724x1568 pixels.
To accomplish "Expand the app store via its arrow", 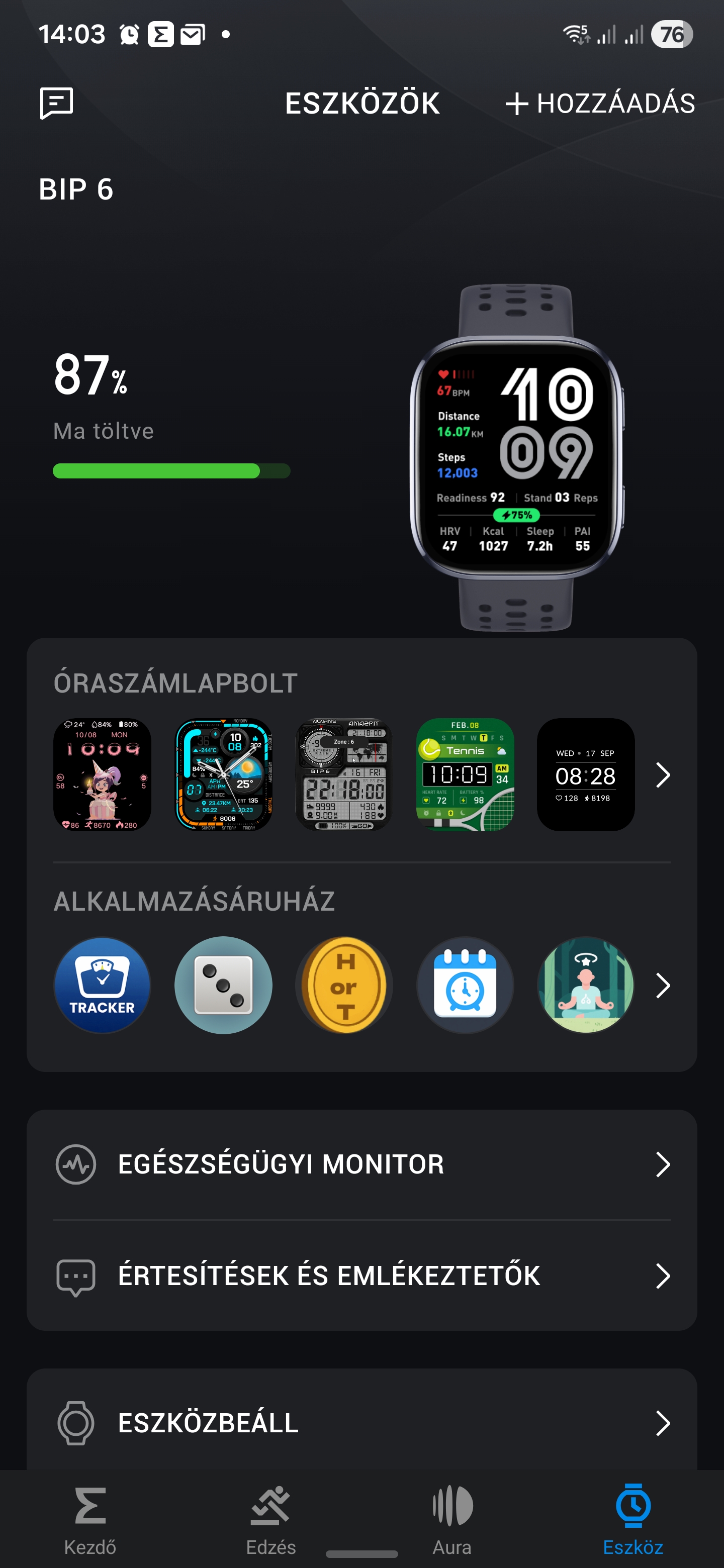I will [x=663, y=985].
